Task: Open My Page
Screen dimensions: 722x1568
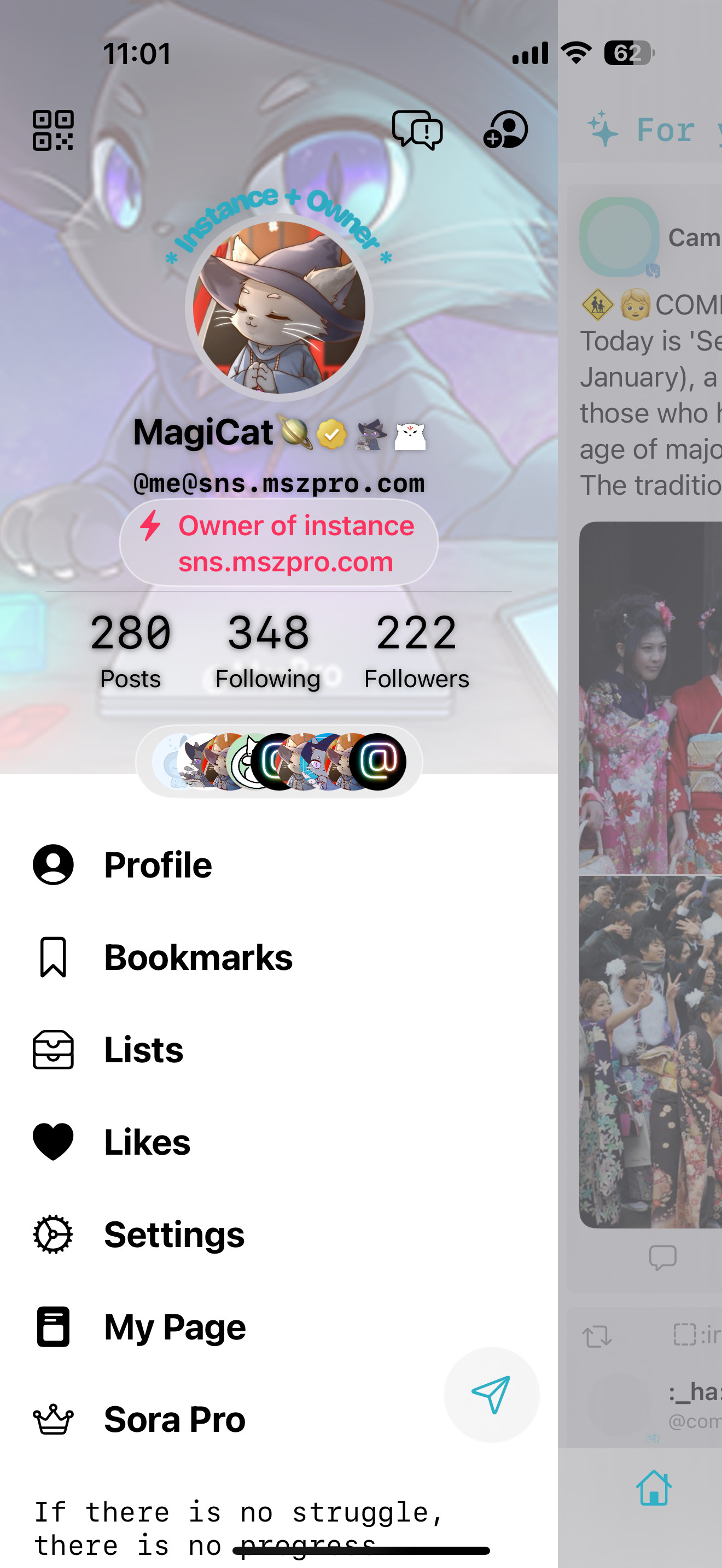Action: click(x=174, y=1327)
